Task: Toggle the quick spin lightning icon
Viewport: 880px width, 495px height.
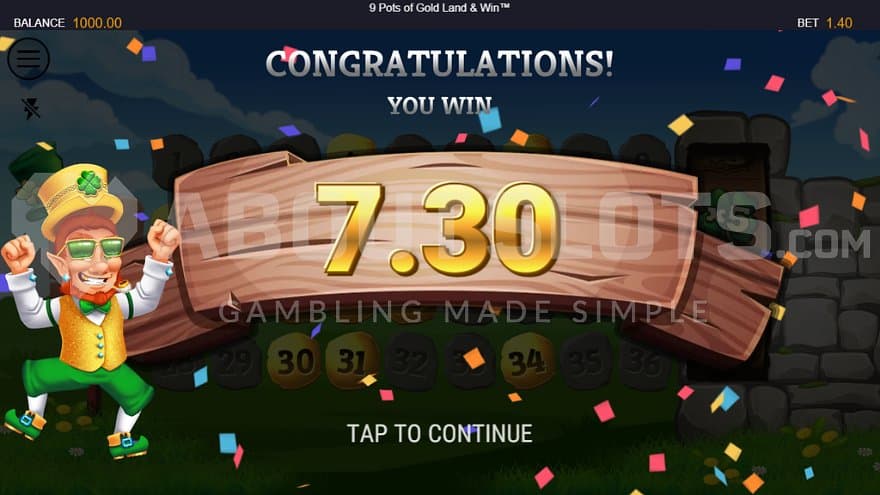Action: [x=31, y=108]
